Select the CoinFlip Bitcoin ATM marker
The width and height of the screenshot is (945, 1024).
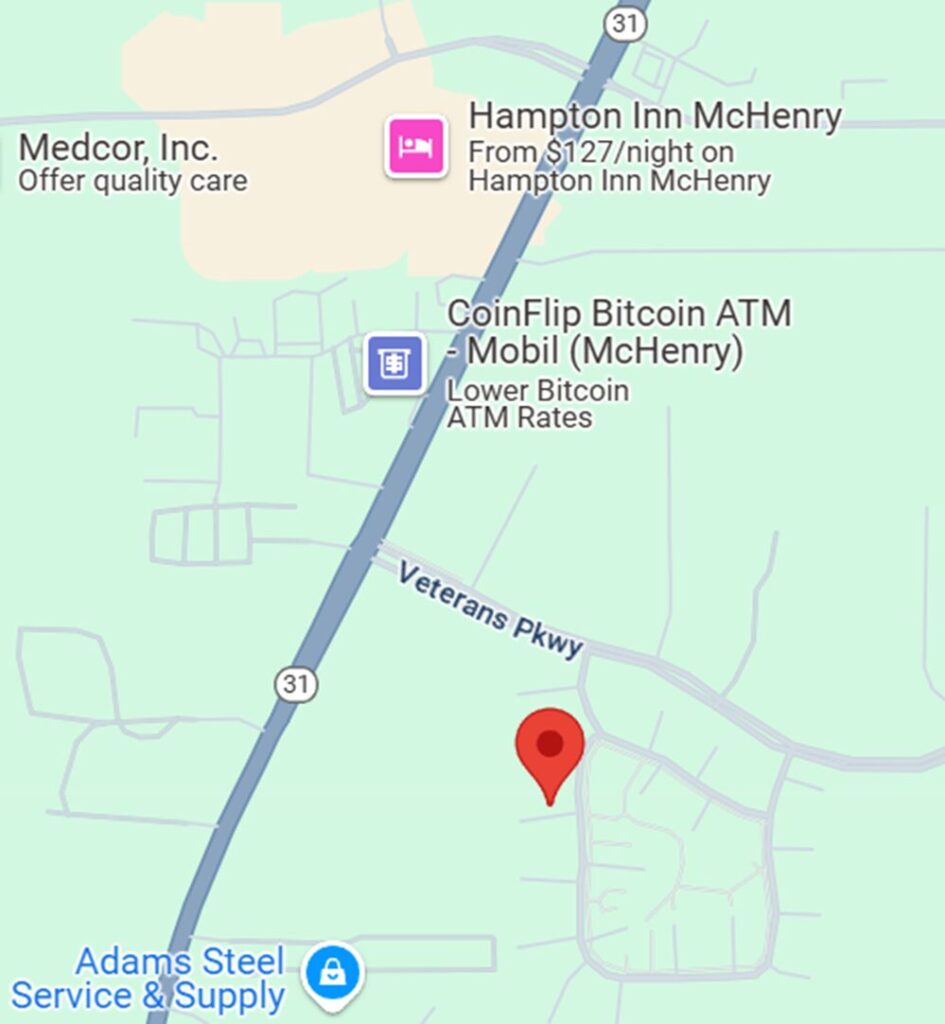(x=394, y=363)
